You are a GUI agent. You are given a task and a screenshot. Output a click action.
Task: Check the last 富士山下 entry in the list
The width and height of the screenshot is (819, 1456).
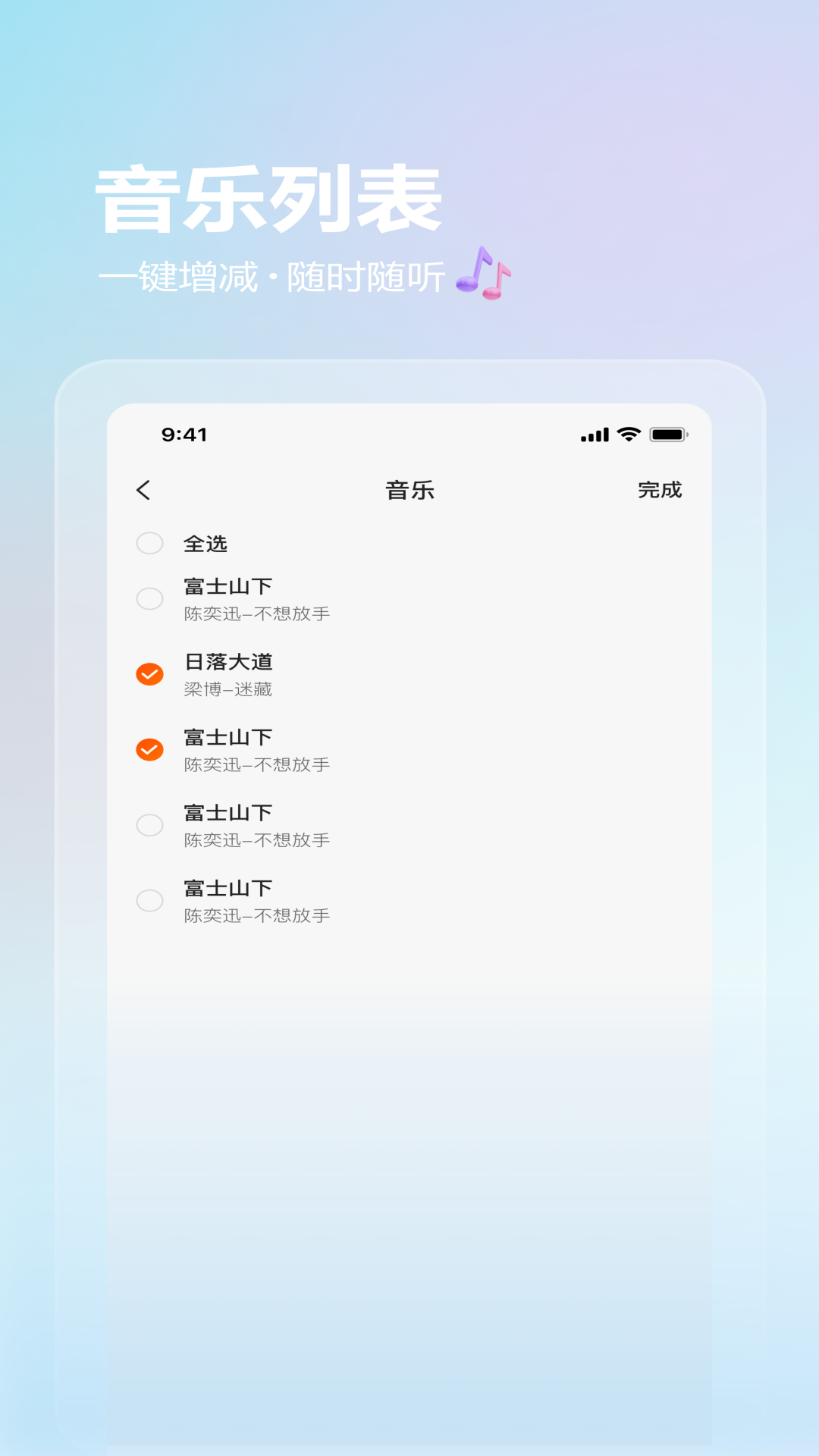(x=150, y=900)
